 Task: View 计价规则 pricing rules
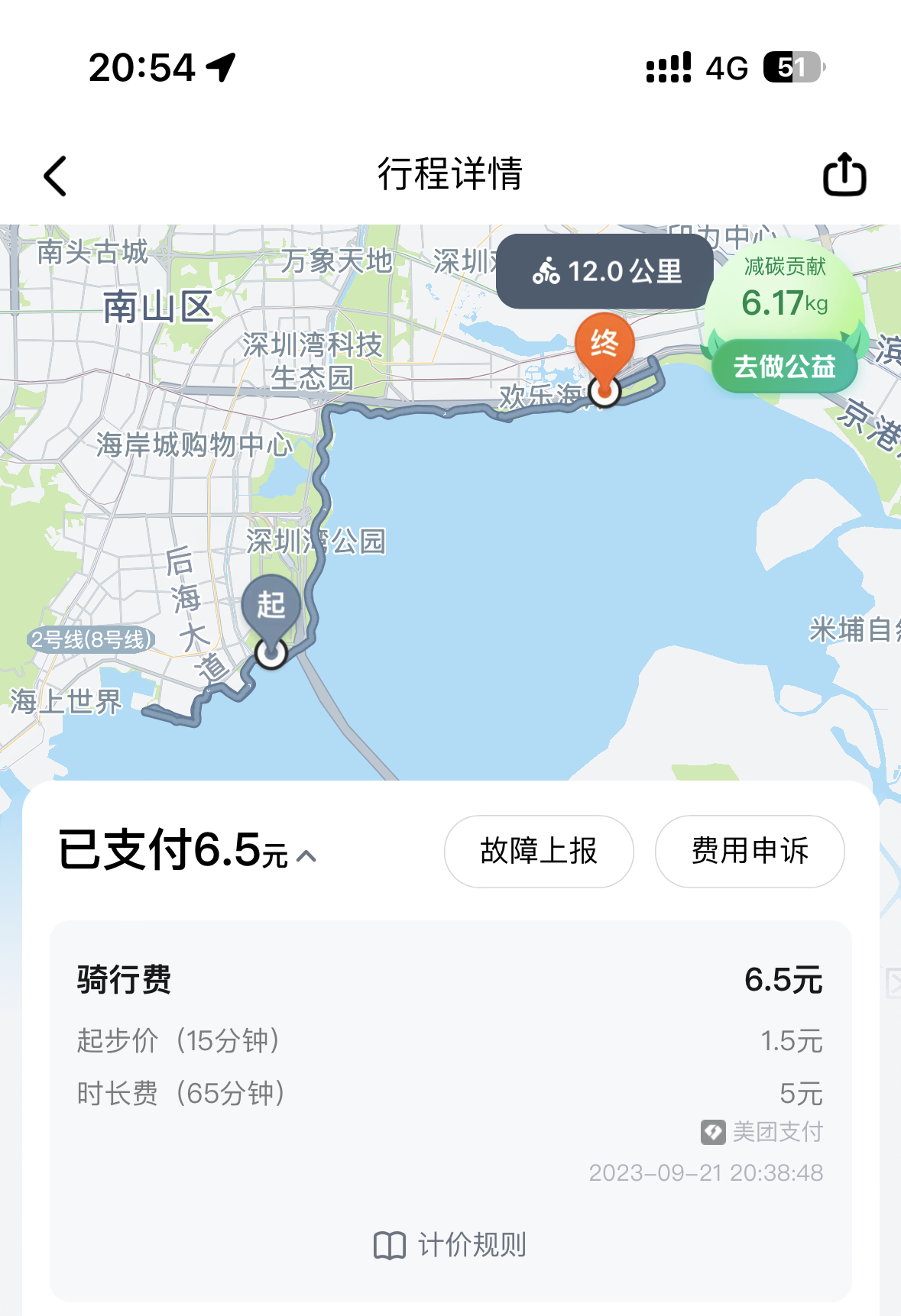(450, 1245)
